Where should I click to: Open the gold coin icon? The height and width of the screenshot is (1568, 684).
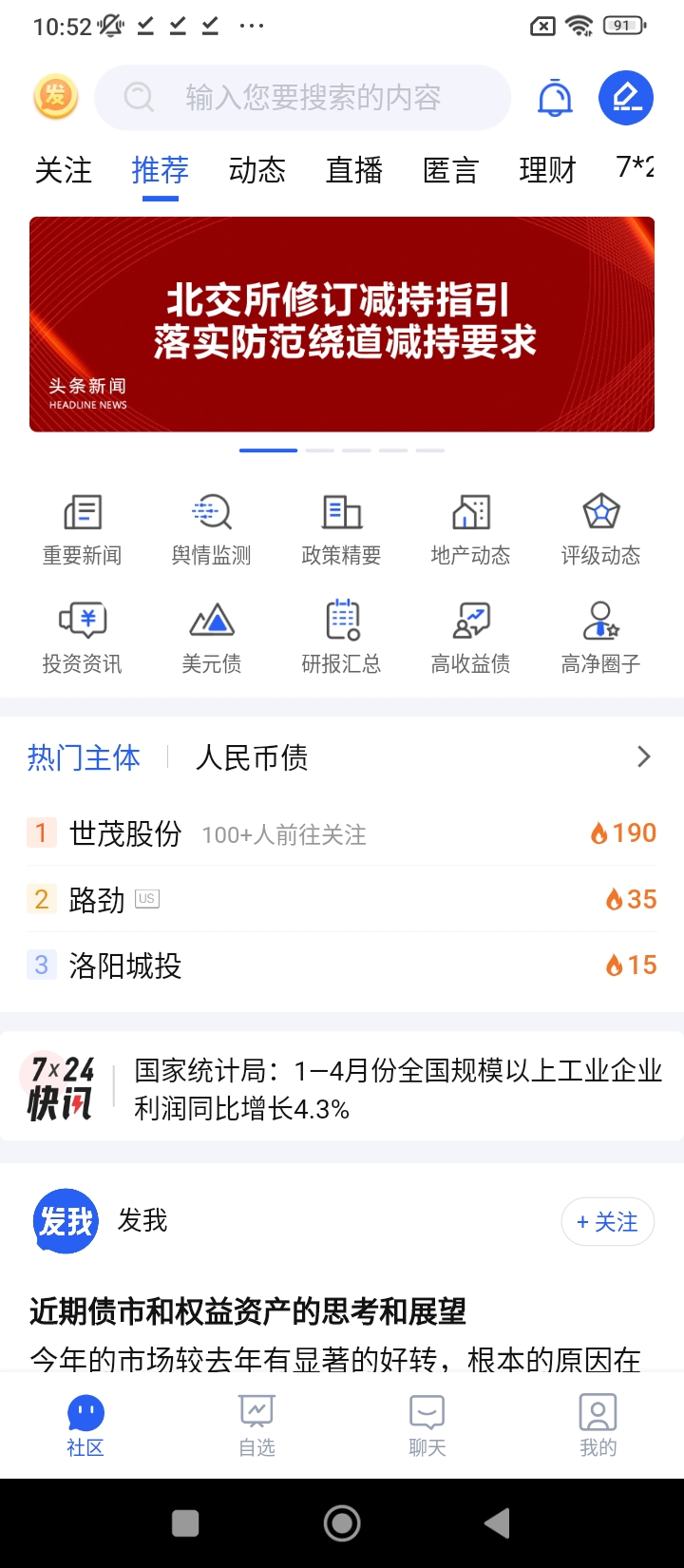[x=56, y=97]
